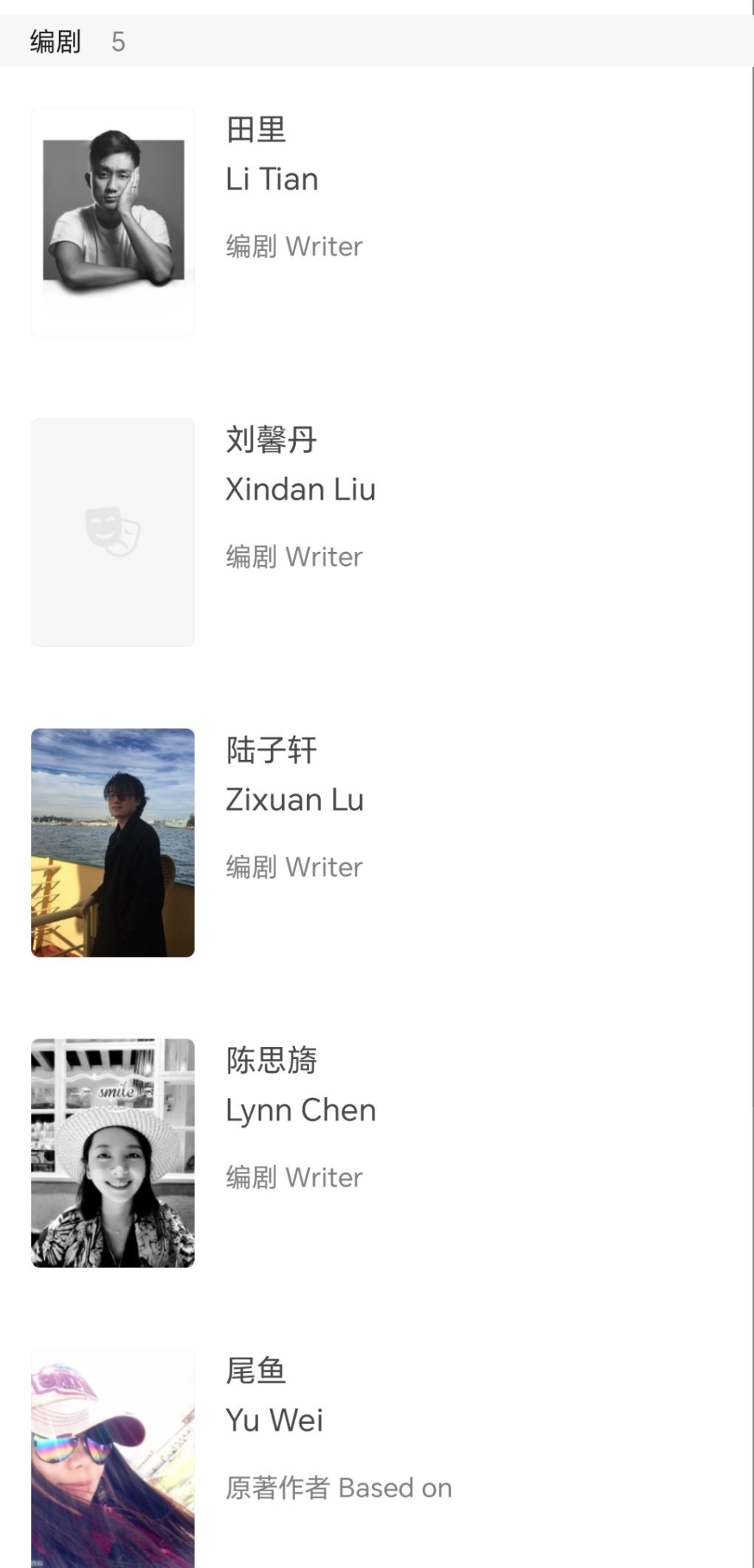Select the name 田里 Li Tian
Viewport: 754px width, 1568px height.
[x=271, y=155]
